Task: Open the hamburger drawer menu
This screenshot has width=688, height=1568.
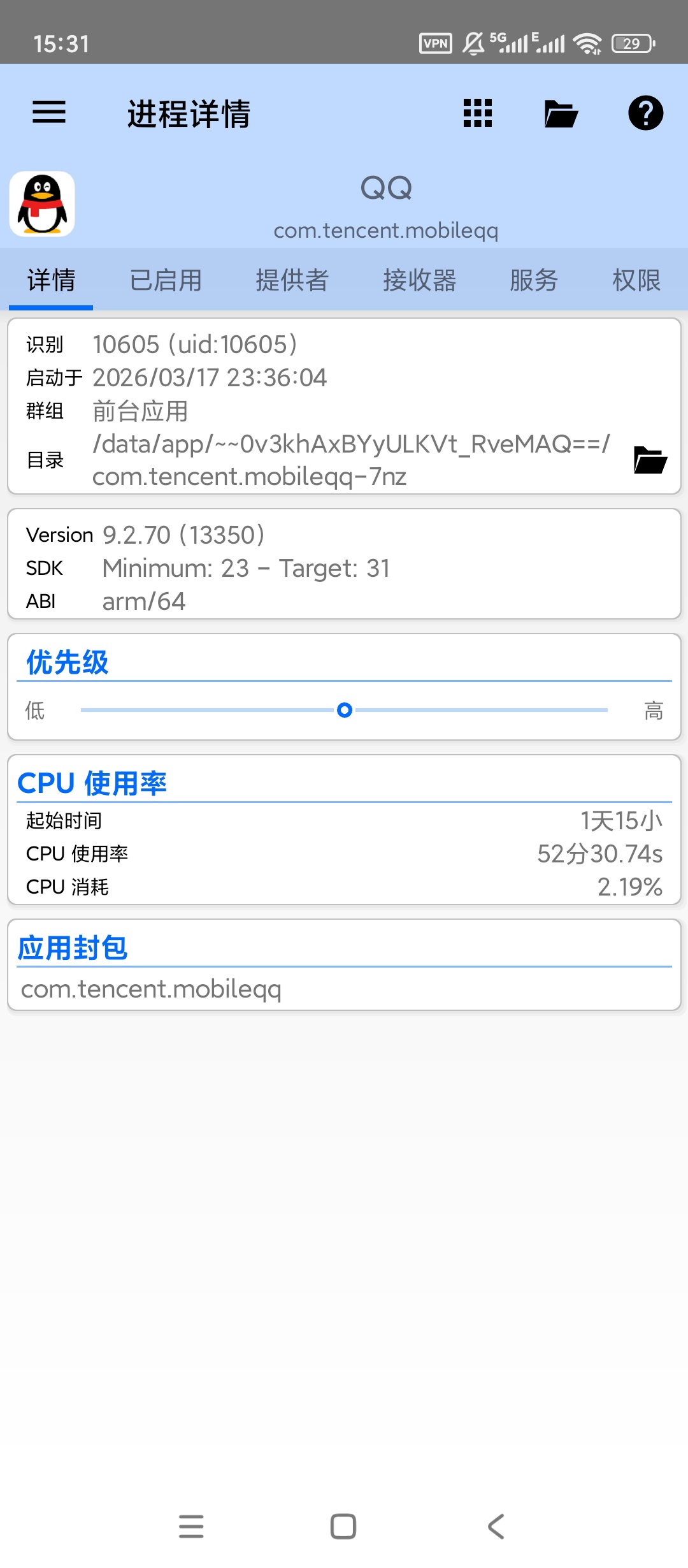Action: point(49,113)
